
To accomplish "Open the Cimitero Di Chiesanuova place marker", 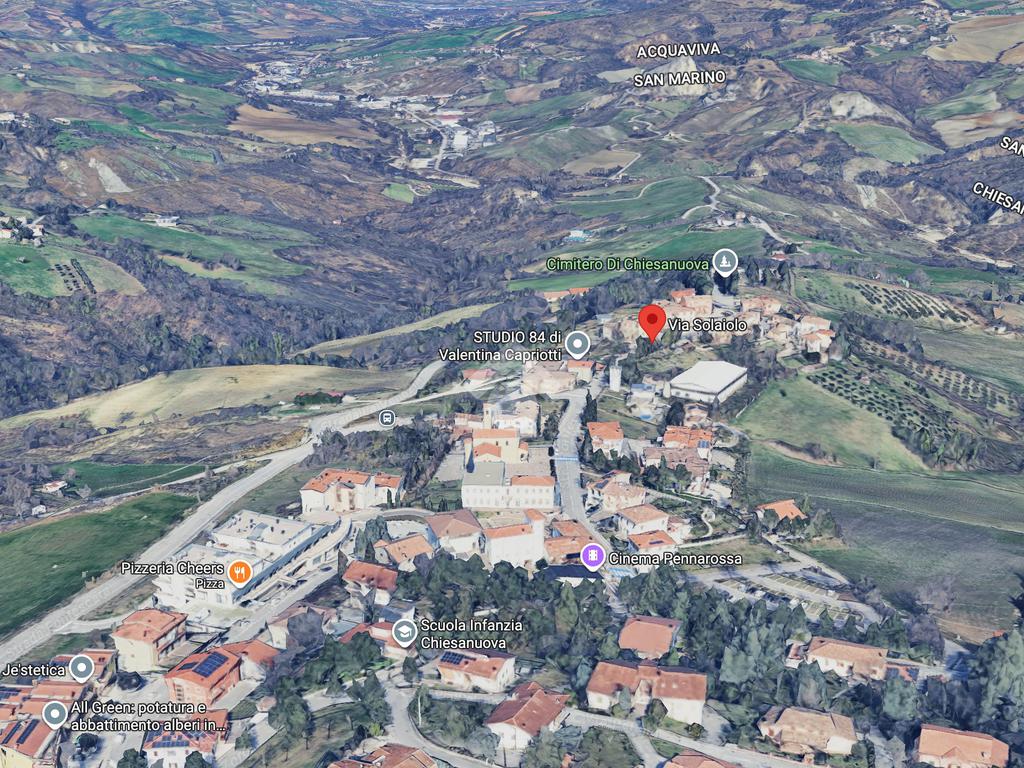I will (725, 264).
